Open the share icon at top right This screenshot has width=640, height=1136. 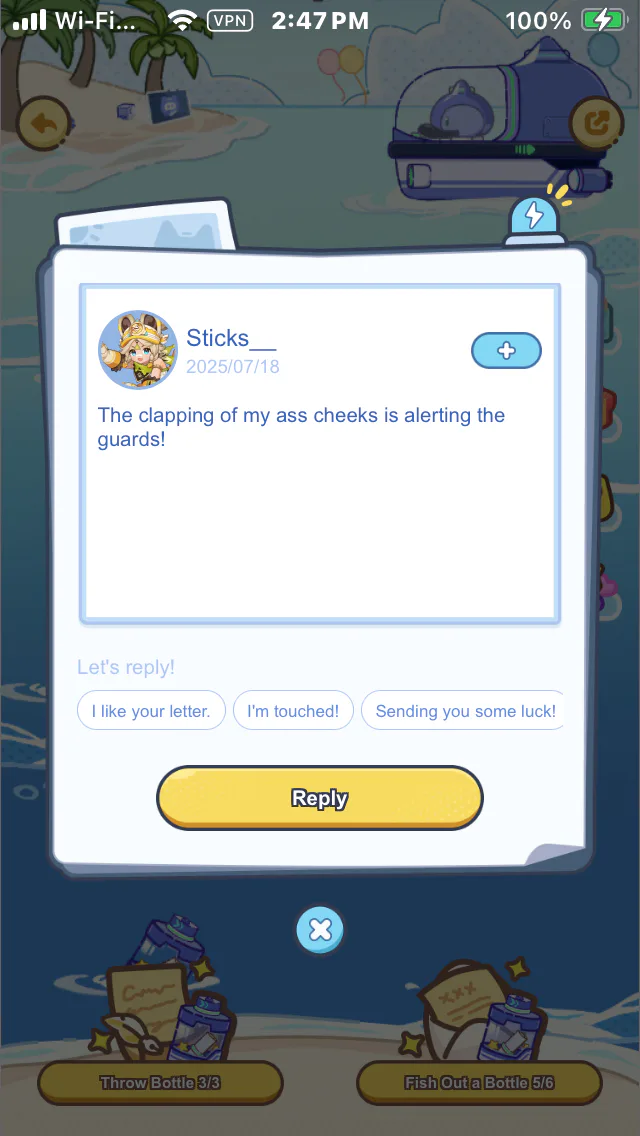tap(597, 123)
